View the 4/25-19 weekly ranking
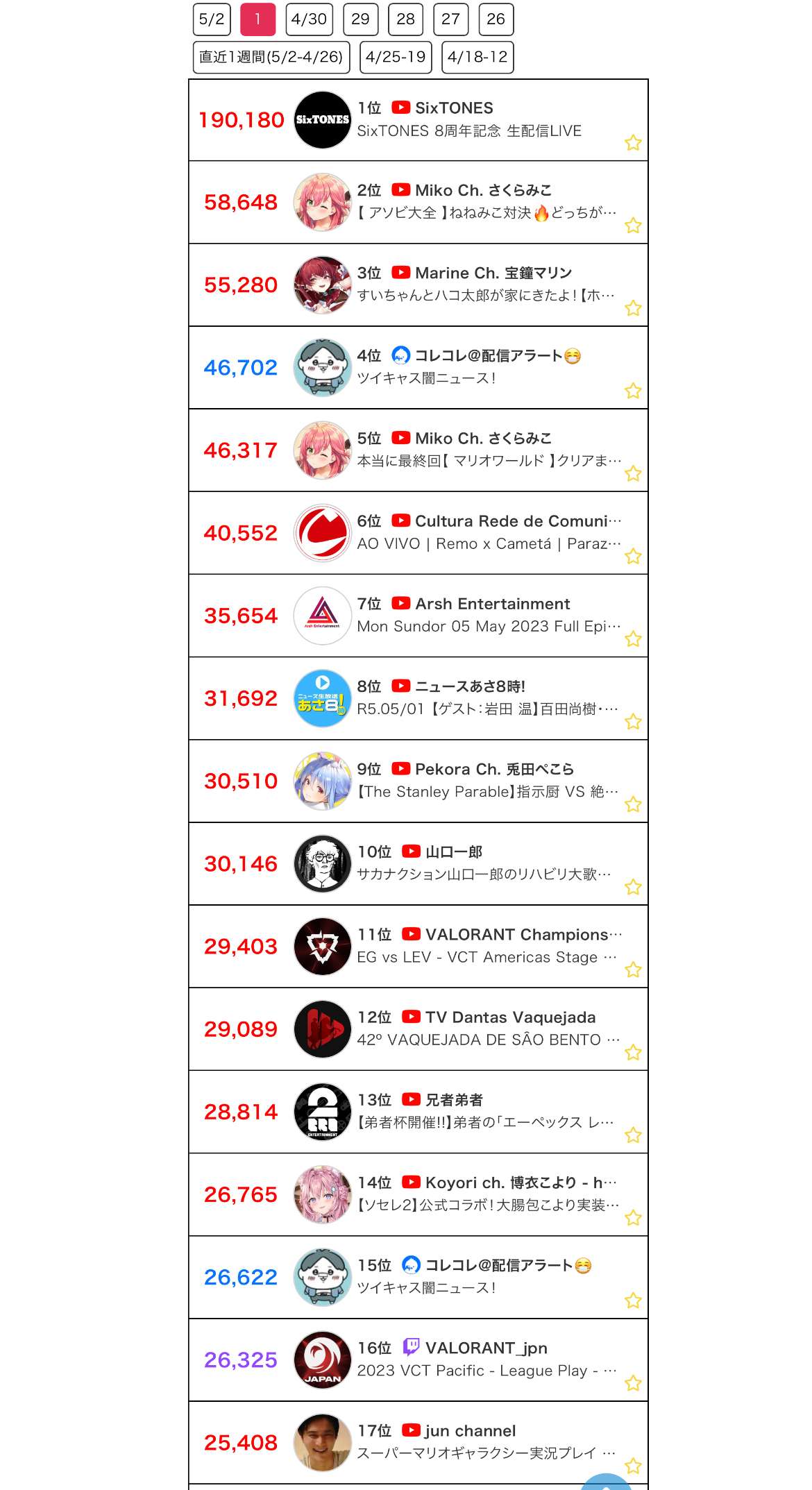The width and height of the screenshot is (812, 1490). [396, 57]
